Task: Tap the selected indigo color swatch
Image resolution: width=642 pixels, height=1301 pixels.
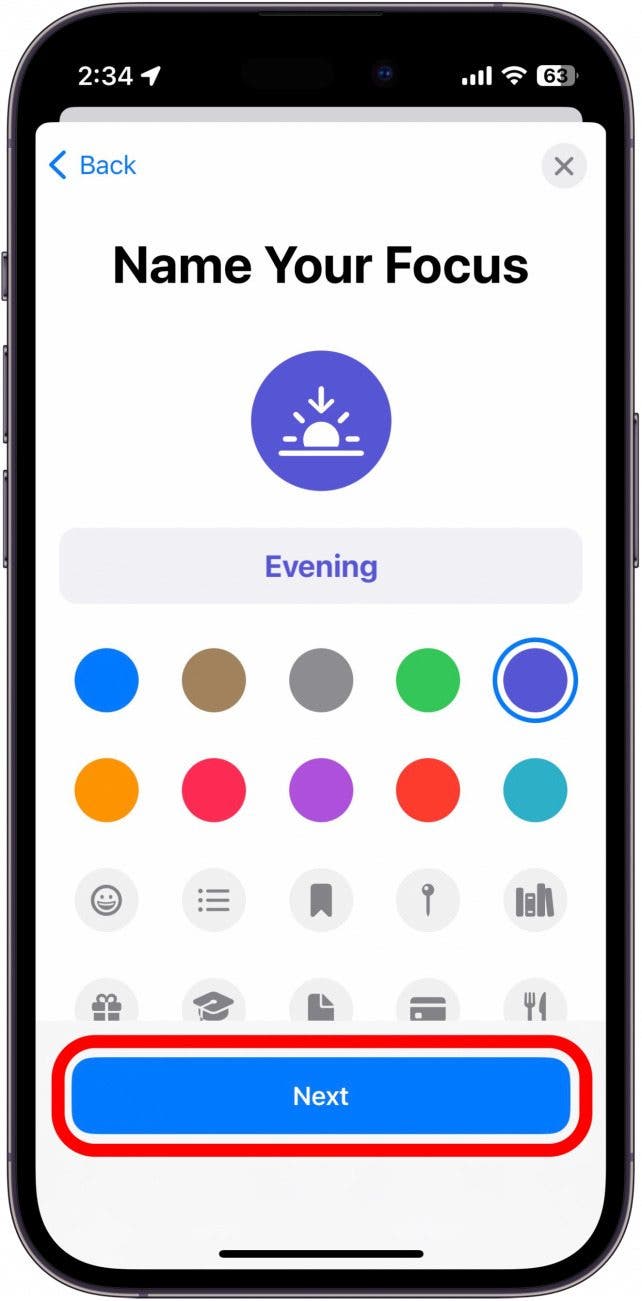Action: click(x=535, y=680)
